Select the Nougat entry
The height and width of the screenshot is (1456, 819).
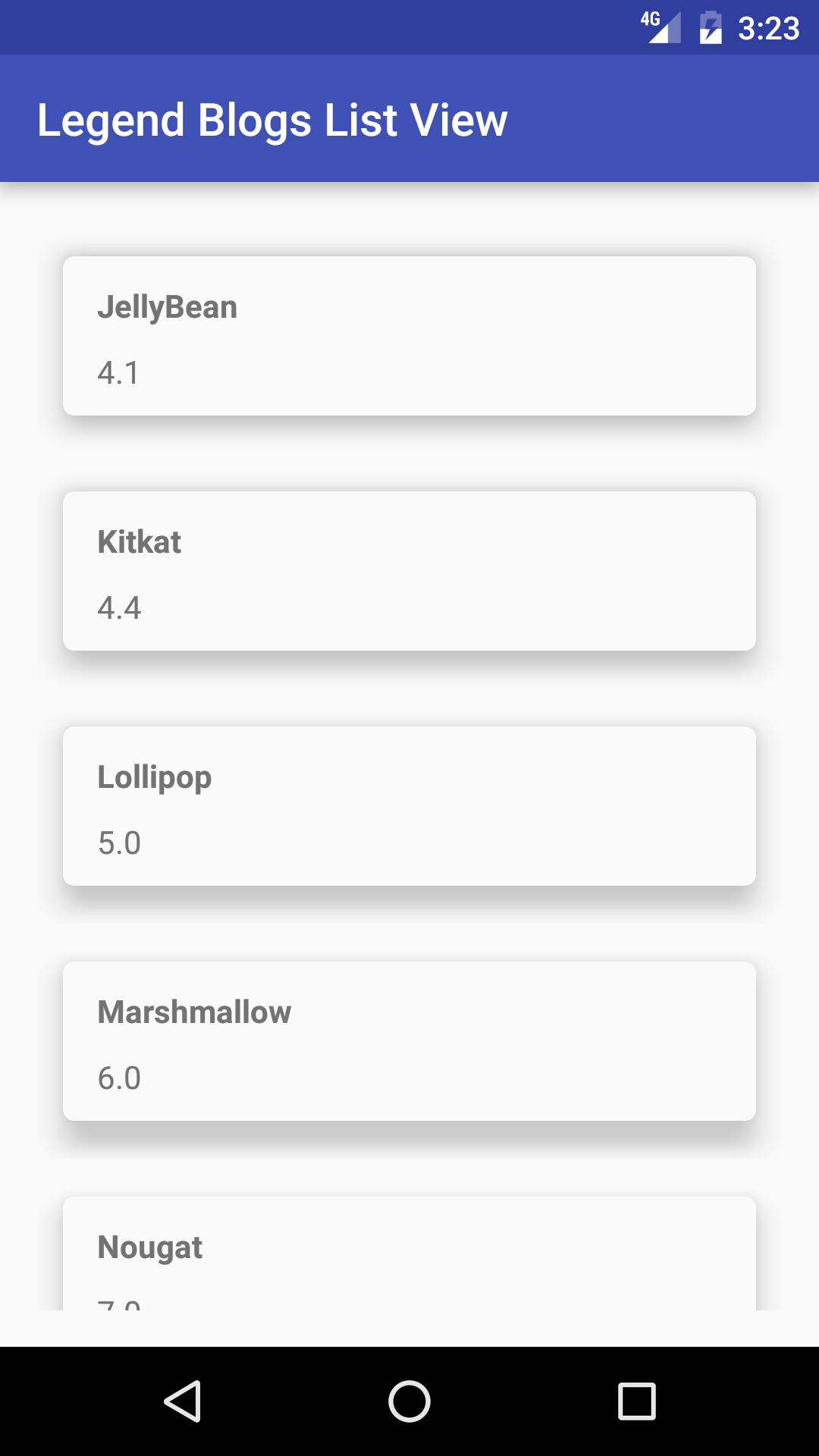click(x=409, y=1251)
